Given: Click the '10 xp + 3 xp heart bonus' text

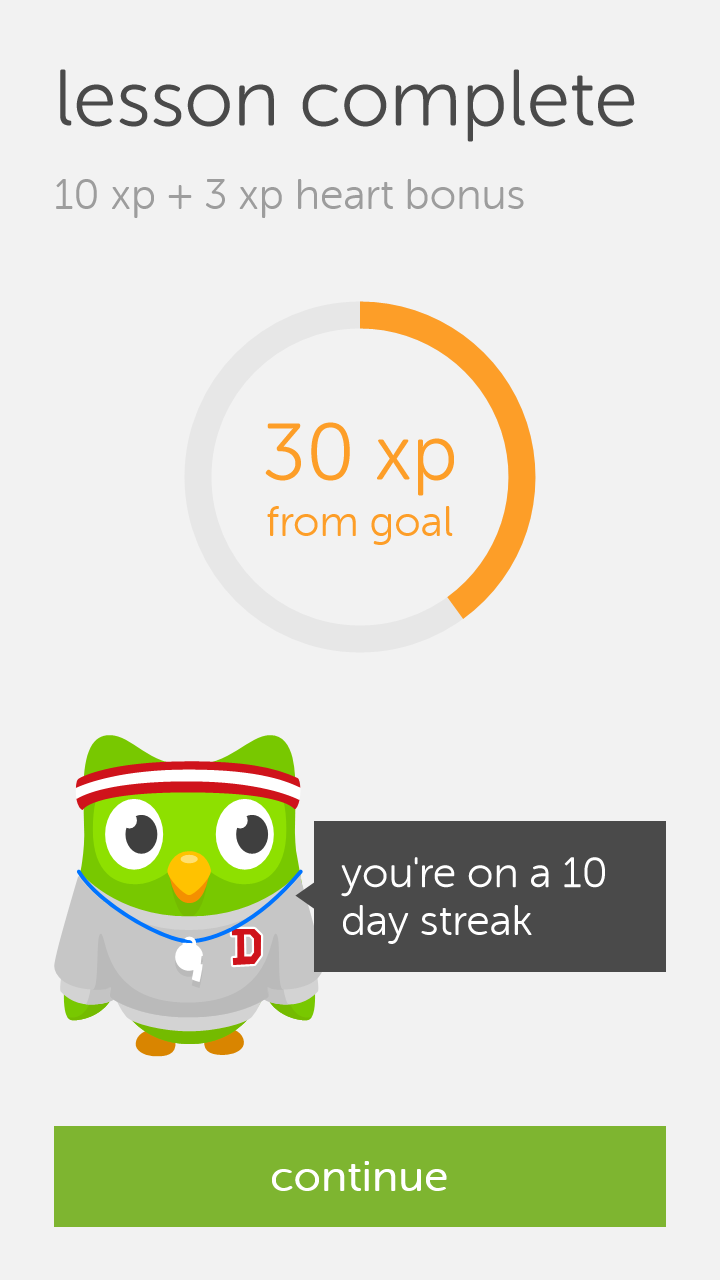Looking at the screenshot, I should (288, 196).
